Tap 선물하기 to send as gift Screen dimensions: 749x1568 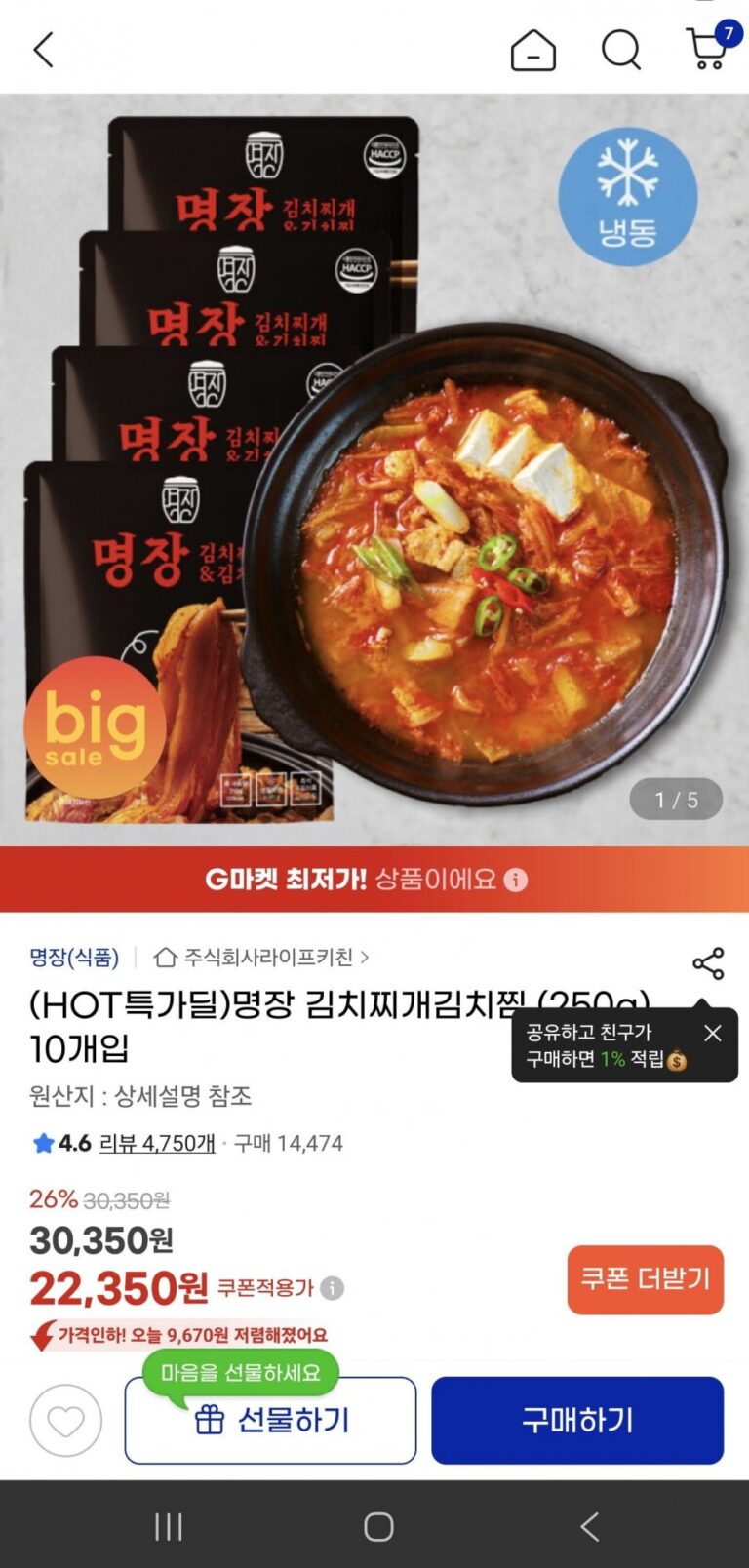coord(270,1420)
